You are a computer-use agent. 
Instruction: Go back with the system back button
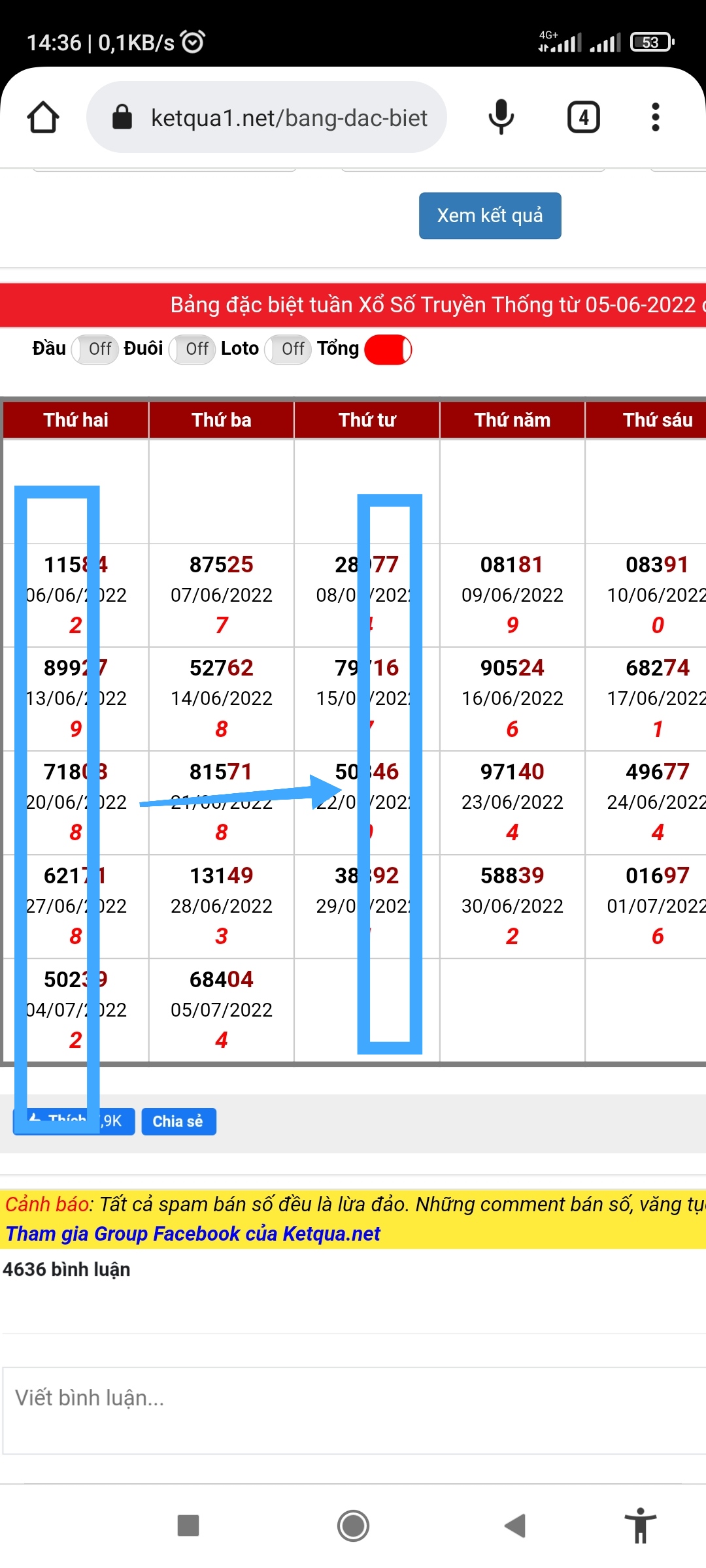pyautogui.click(x=515, y=1526)
